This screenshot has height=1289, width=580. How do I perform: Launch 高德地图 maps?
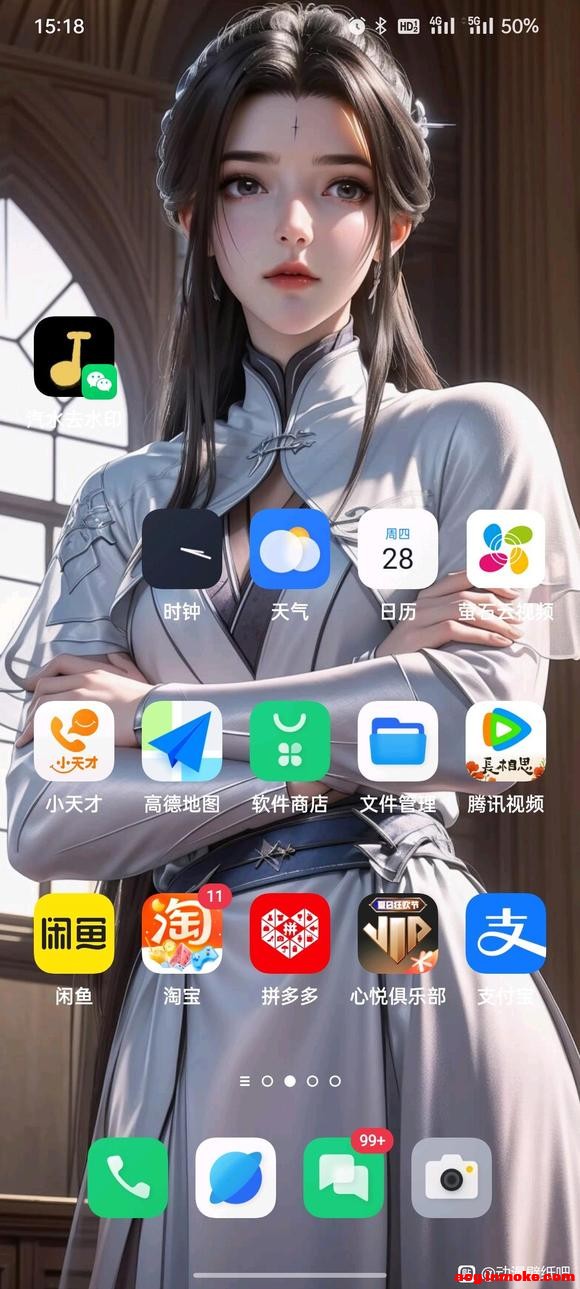tap(182, 741)
